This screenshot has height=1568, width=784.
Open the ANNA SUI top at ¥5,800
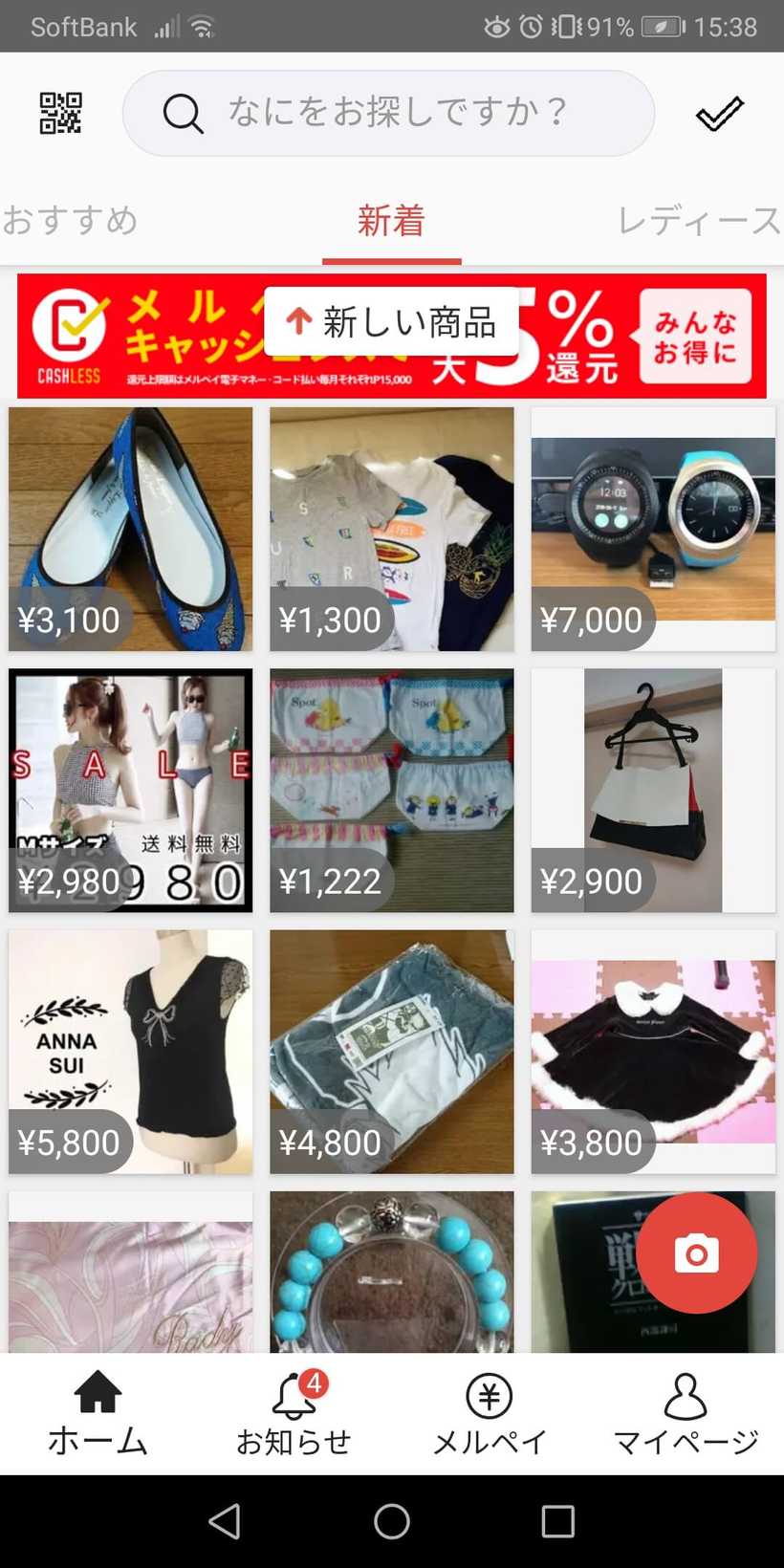coord(131,1052)
